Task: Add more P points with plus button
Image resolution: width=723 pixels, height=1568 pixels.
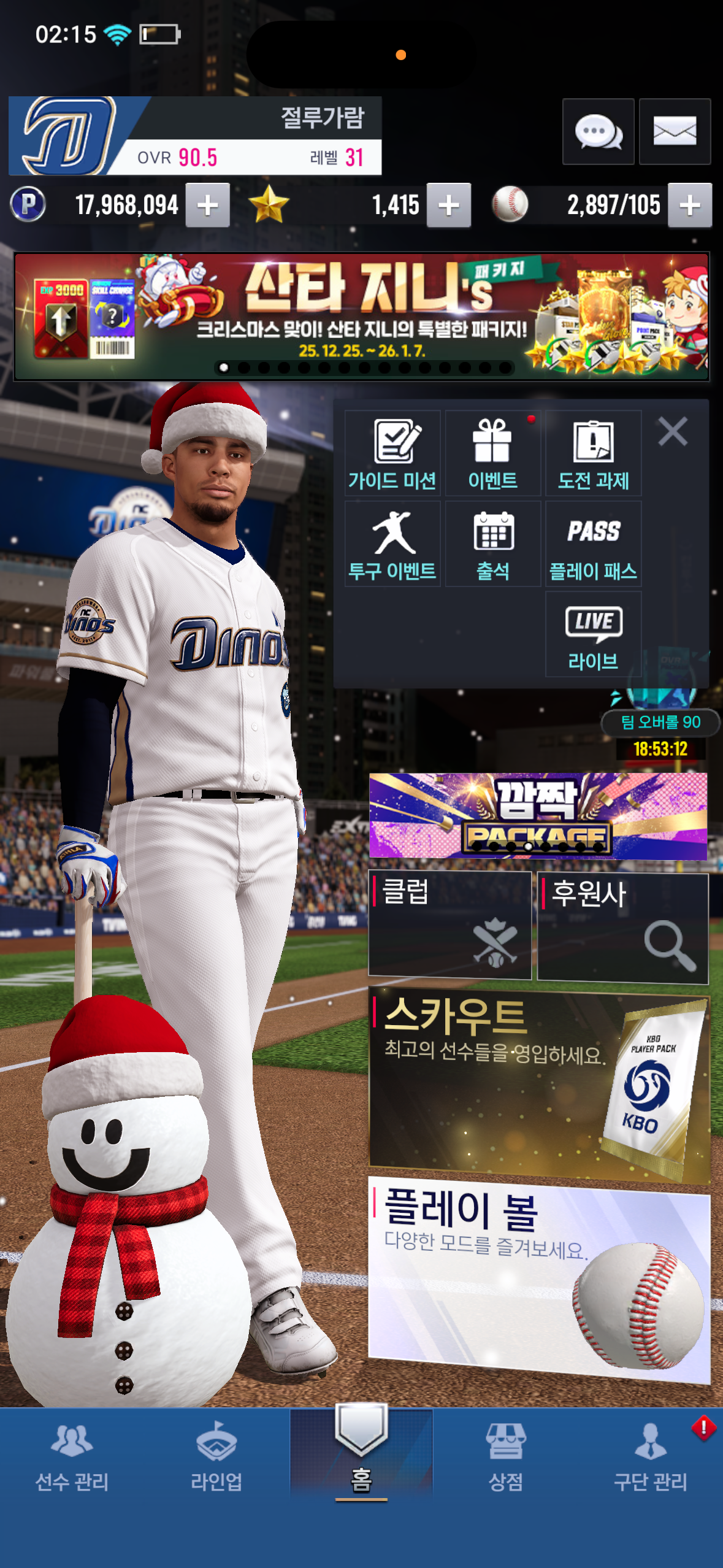Action: coord(208,206)
